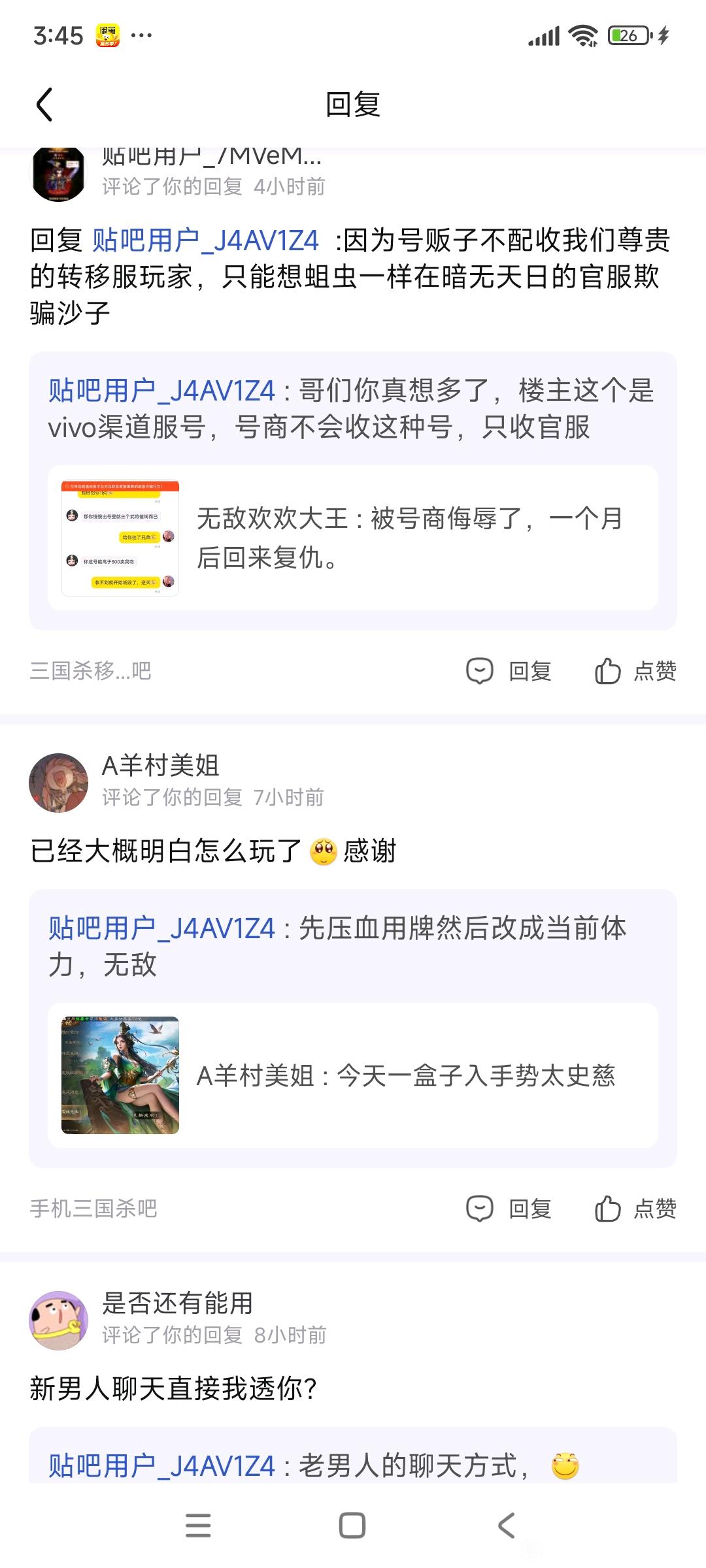Screen dimensions: 706x1568
Task: Tap the system home button
Action: click(352, 1526)
